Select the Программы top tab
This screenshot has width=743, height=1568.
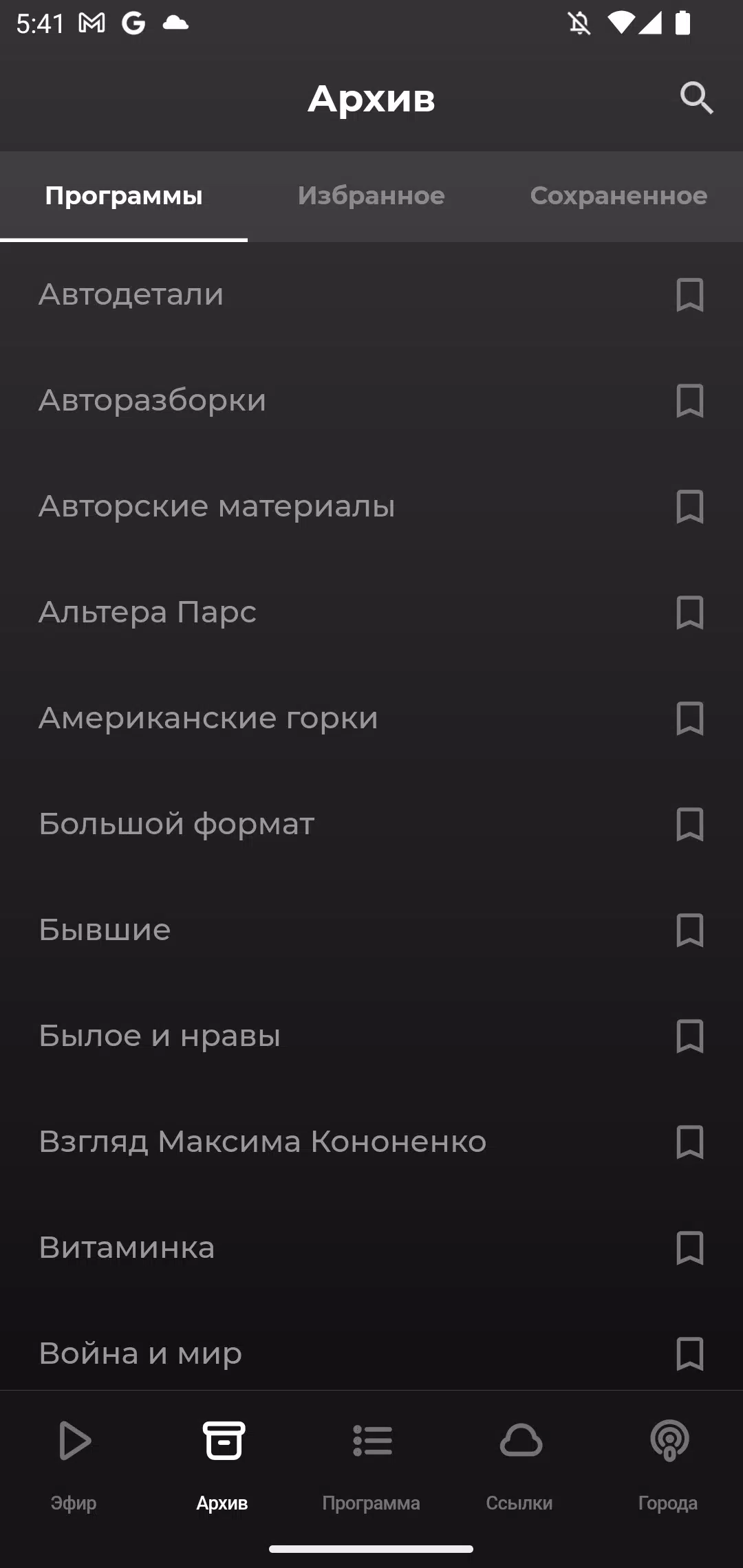124,196
